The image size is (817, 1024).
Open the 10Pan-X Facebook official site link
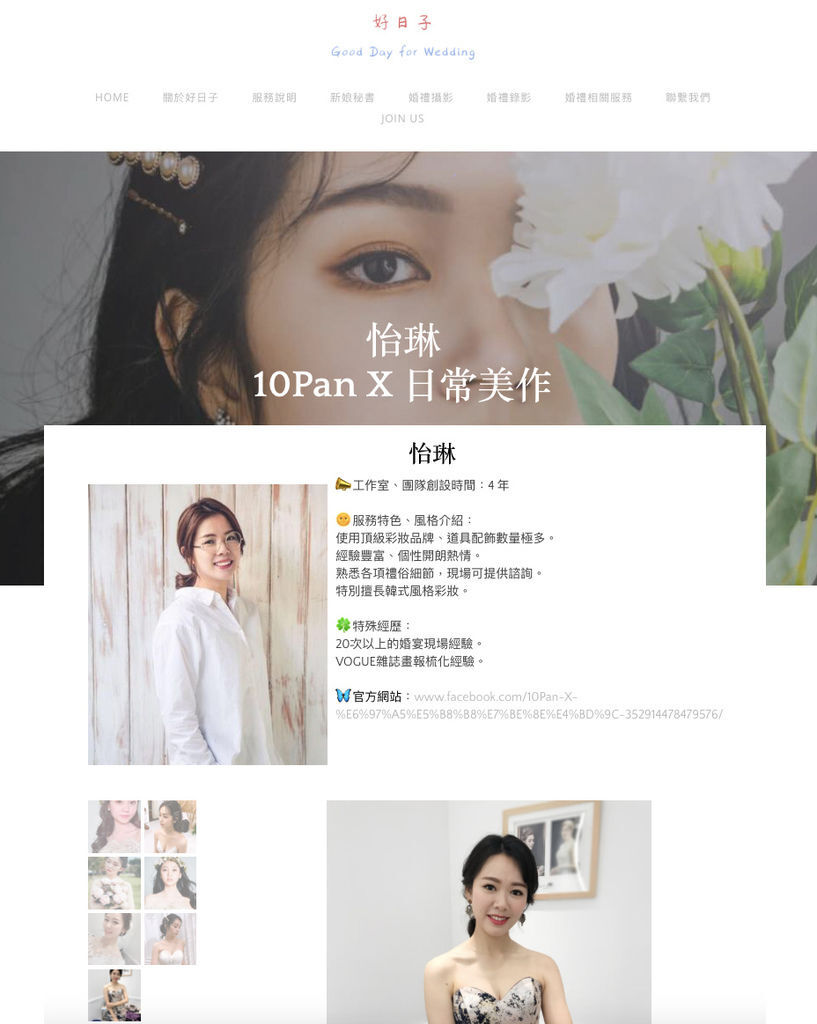click(495, 697)
